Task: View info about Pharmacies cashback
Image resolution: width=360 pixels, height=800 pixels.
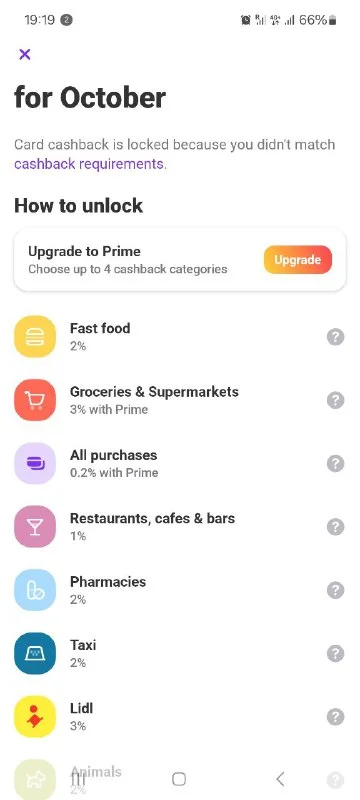Action: click(335, 590)
